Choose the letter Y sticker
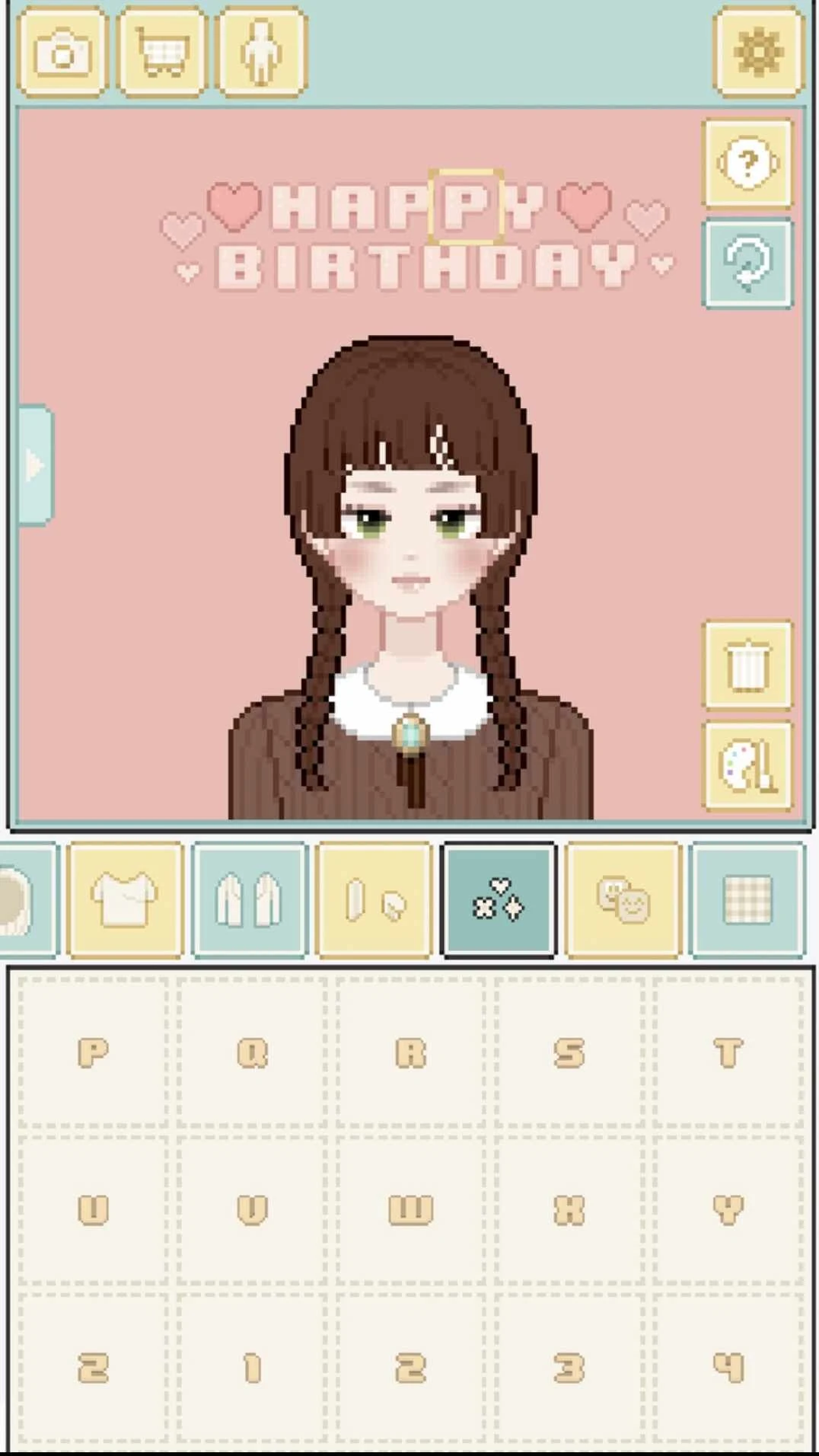 (x=727, y=1209)
